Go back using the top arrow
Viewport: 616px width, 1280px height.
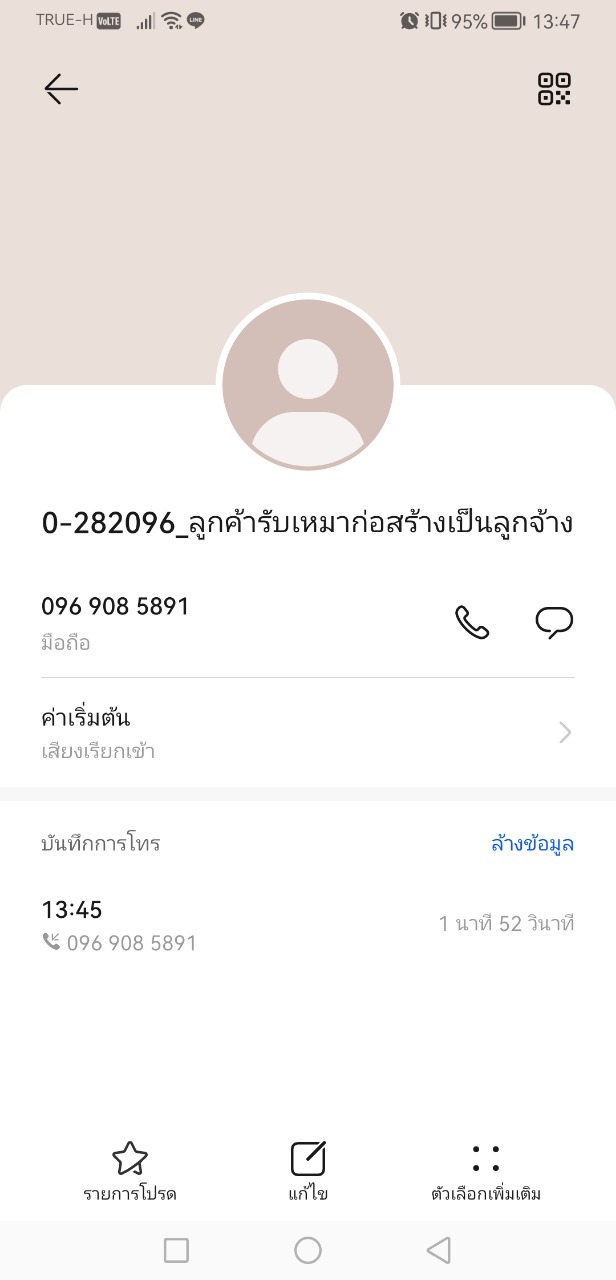tap(60, 89)
